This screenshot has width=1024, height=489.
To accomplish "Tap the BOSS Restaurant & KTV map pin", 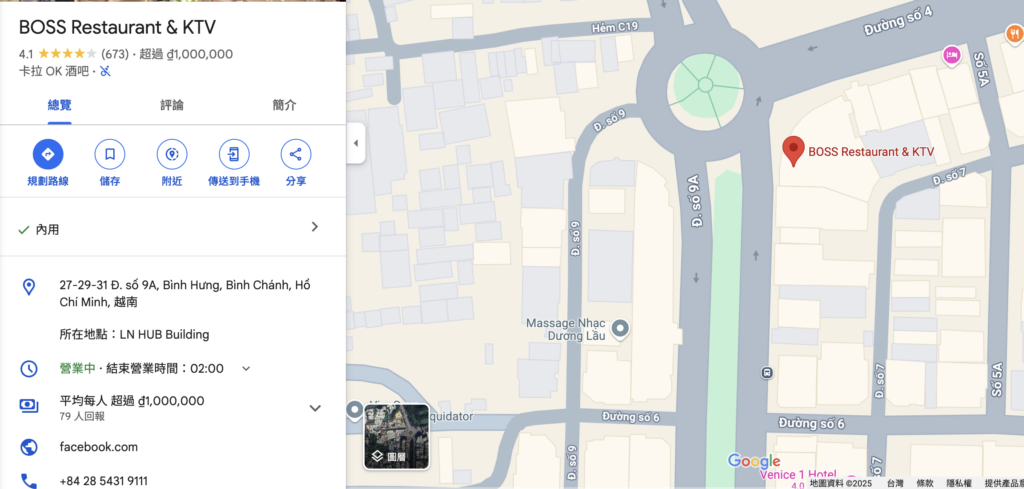I will pos(793,150).
